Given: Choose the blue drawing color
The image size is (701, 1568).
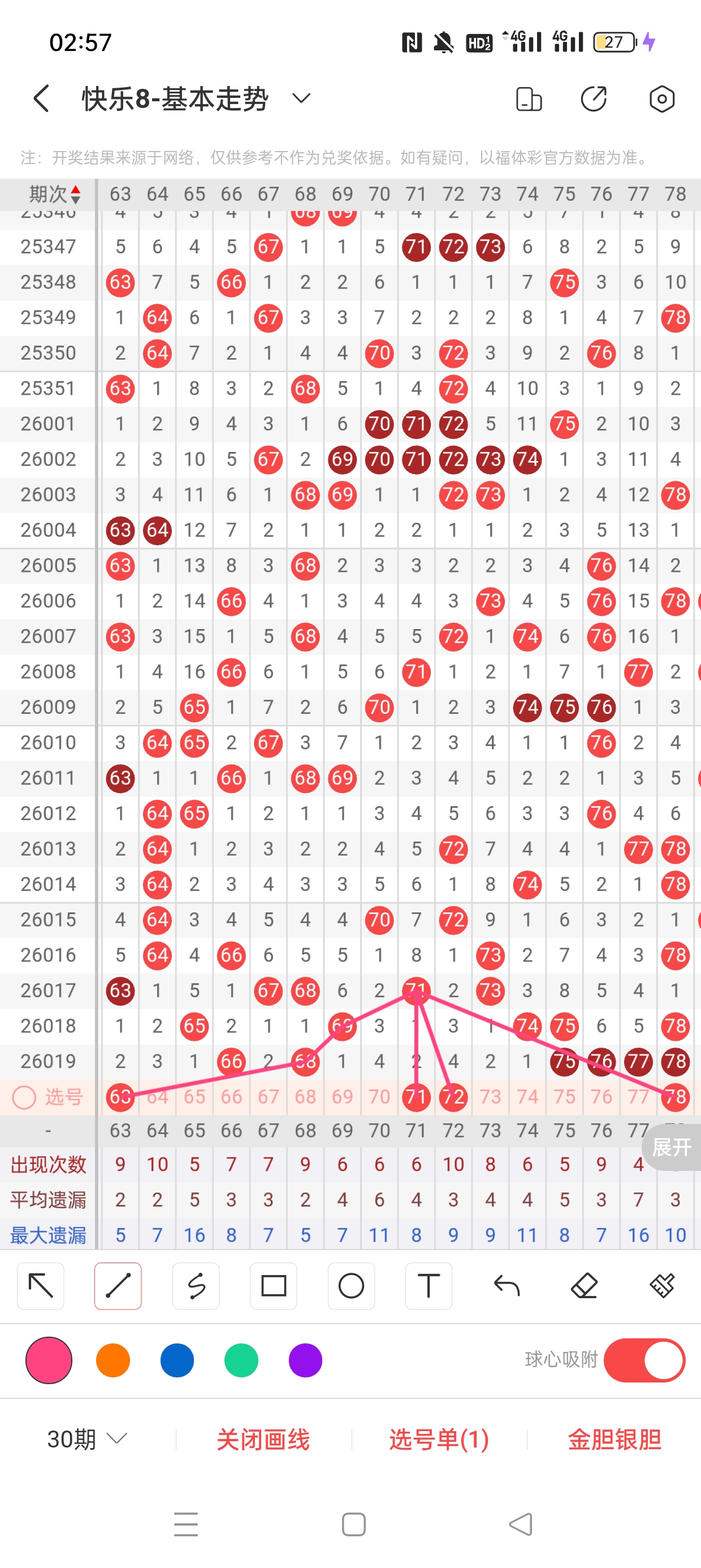Looking at the screenshot, I should point(177,1360).
